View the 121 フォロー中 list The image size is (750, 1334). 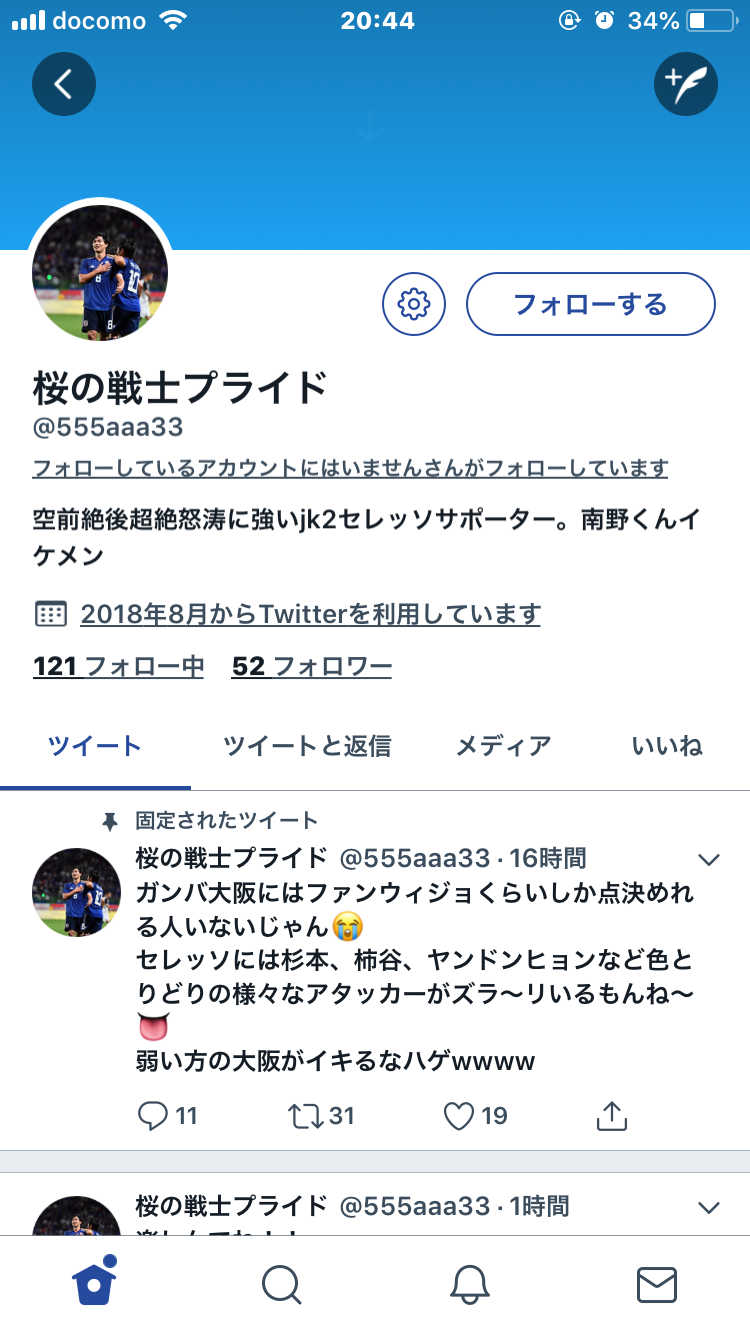[118, 666]
